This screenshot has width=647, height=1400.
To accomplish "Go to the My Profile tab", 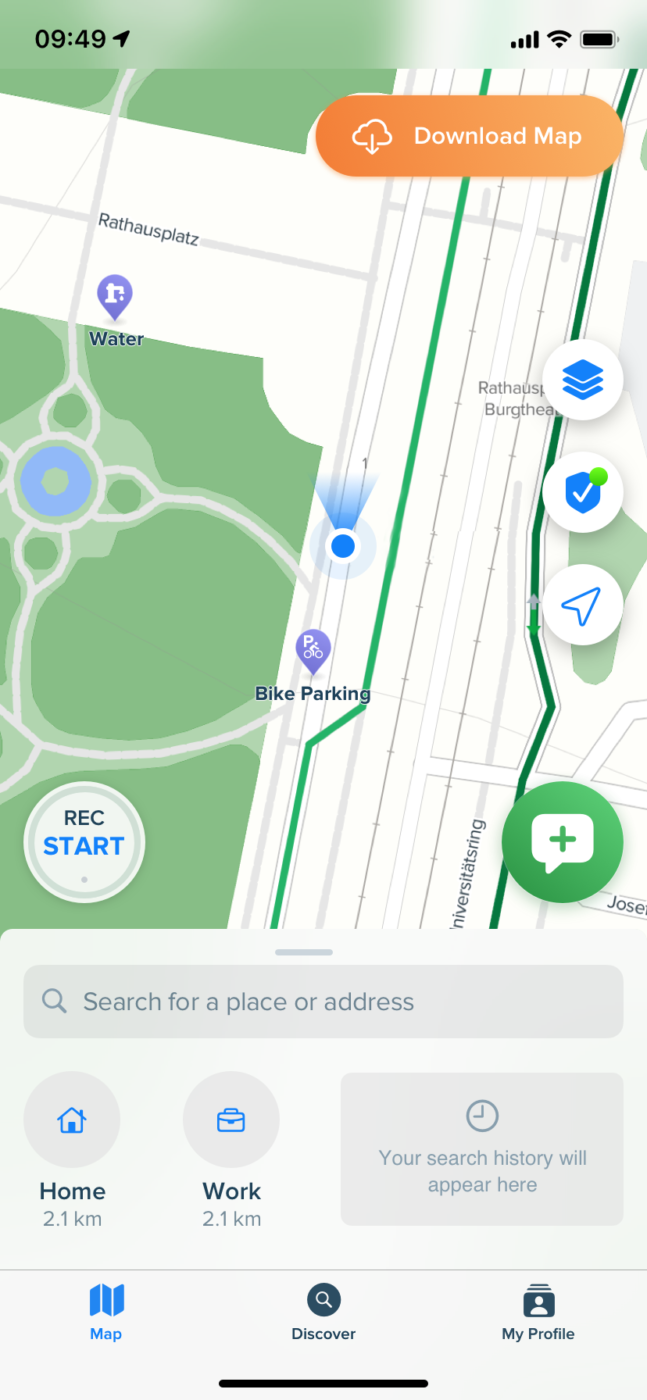I will 538,1312.
